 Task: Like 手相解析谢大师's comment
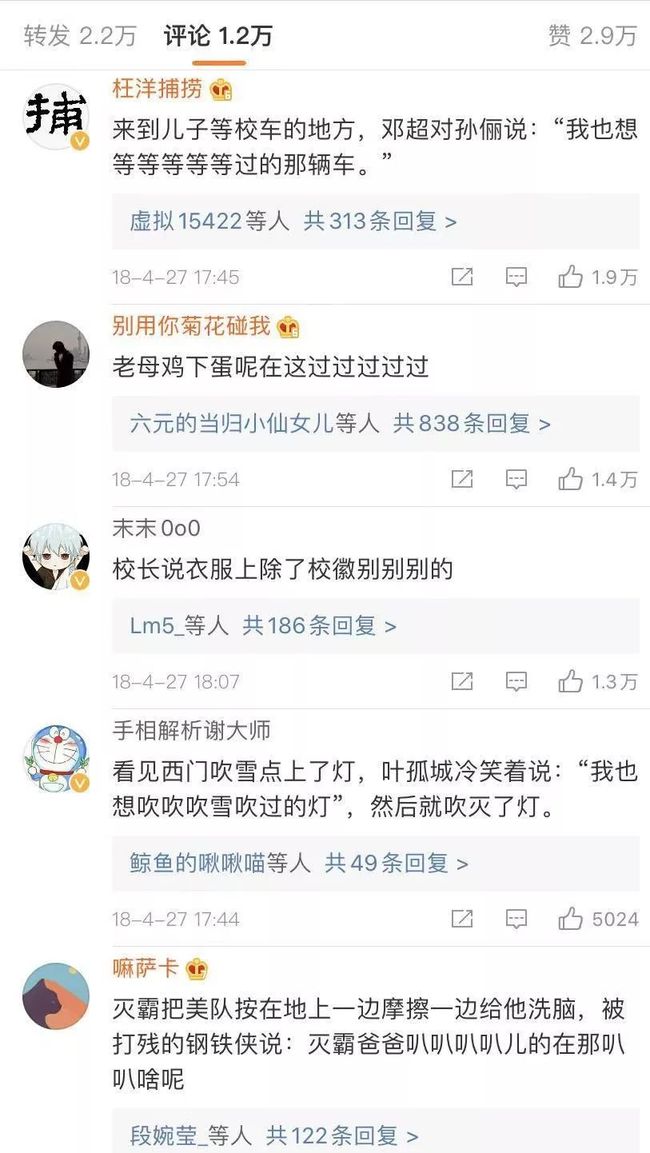tap(597, 919)
